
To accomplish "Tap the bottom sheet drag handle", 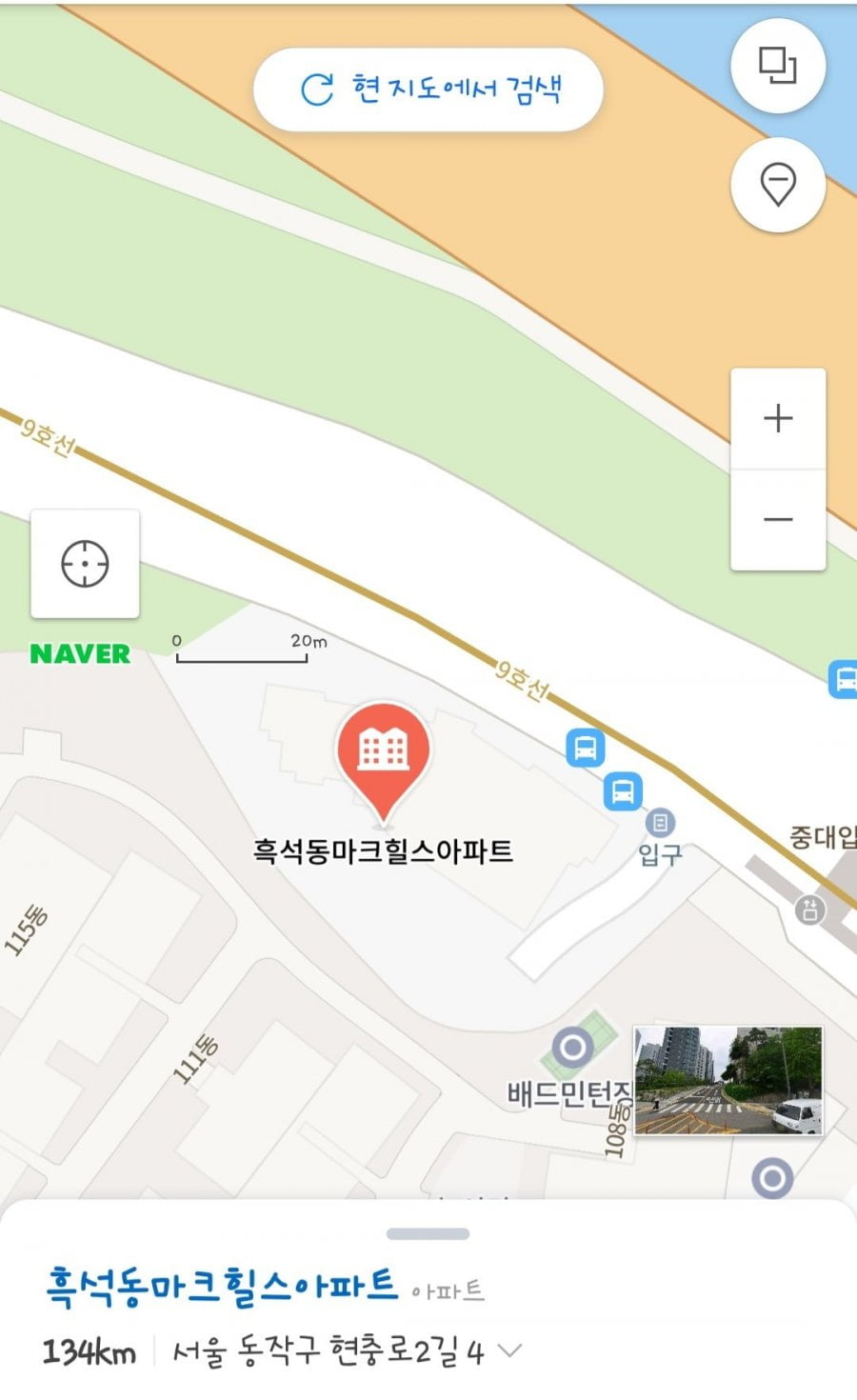I will pos(428,1233).
